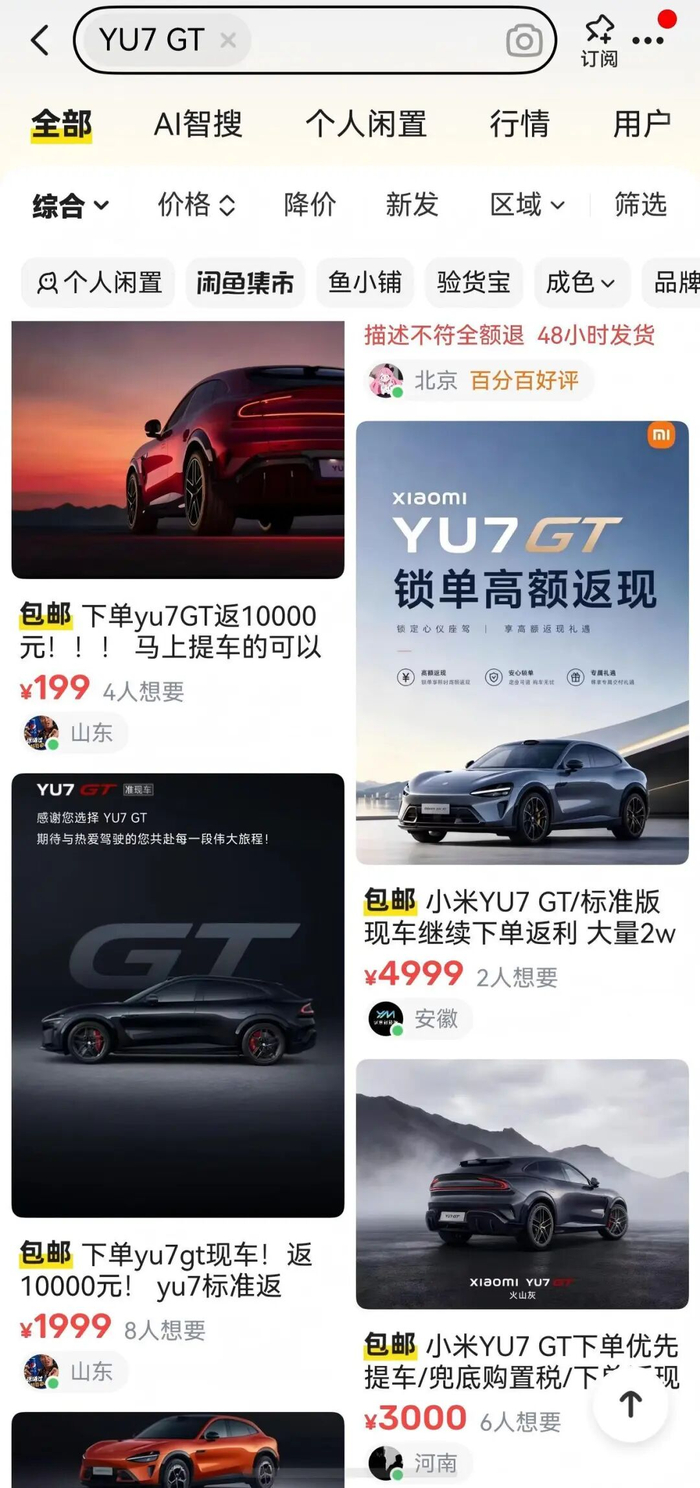
Task: Switch to the 个人闲置 tab
Action: point(366,124)
